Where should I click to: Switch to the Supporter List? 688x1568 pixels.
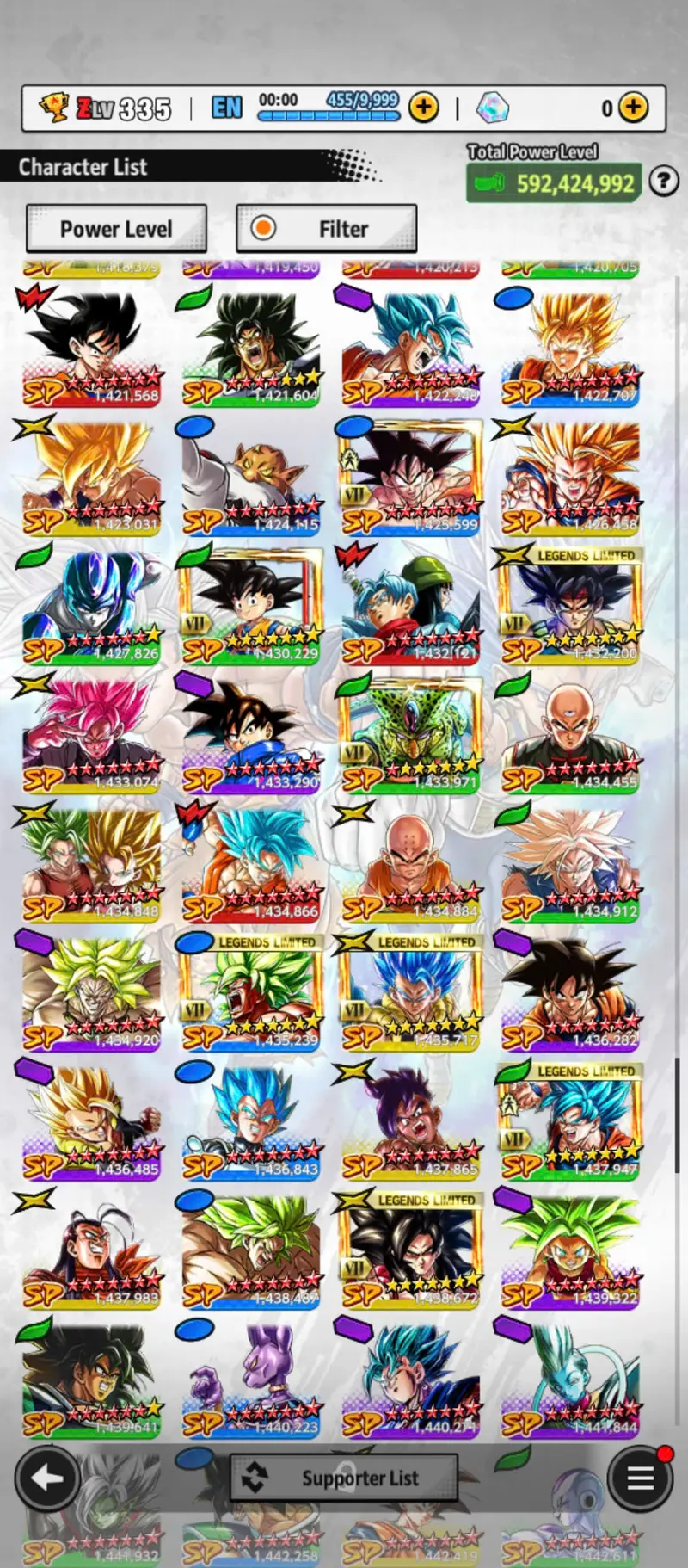[x=344, y=1478]
